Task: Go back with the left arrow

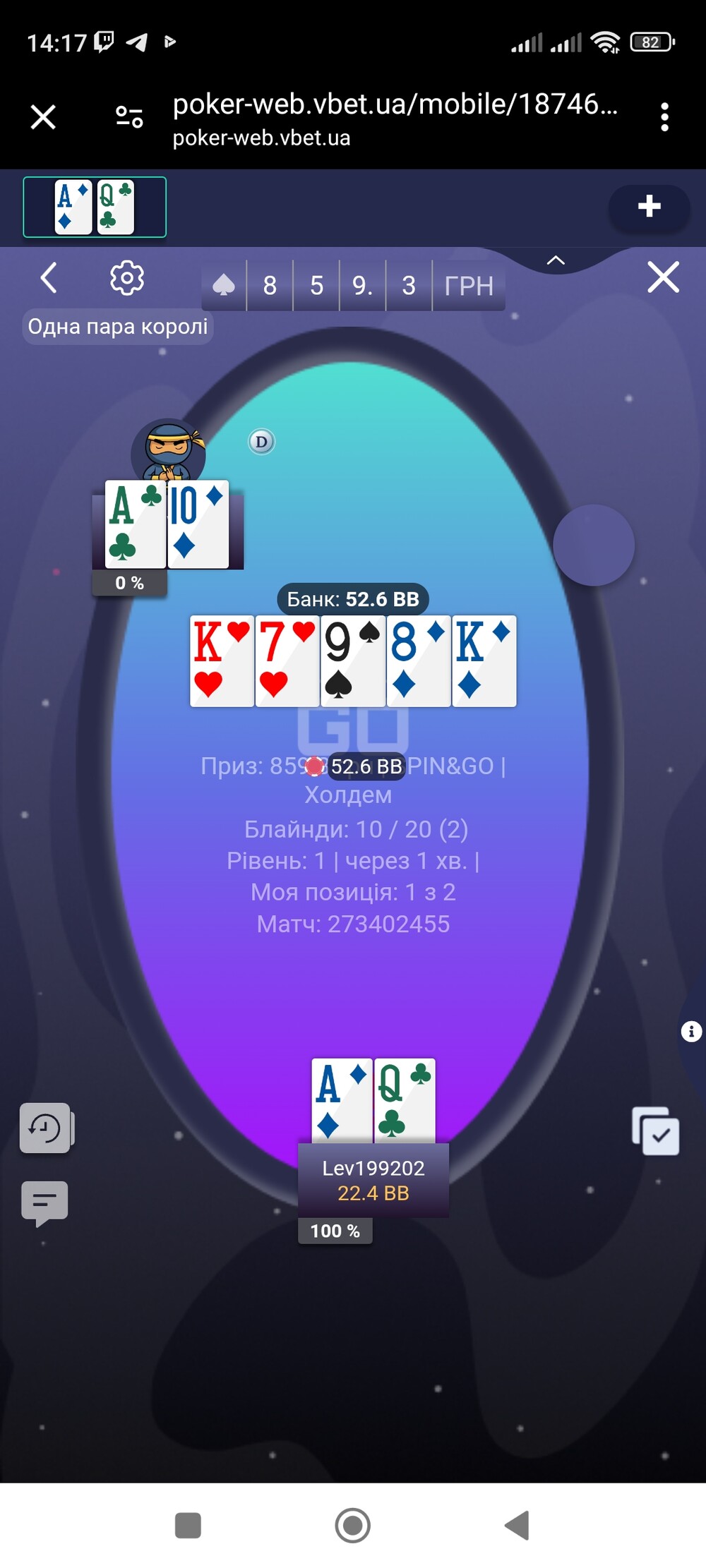Action: [x=48, y=278]
